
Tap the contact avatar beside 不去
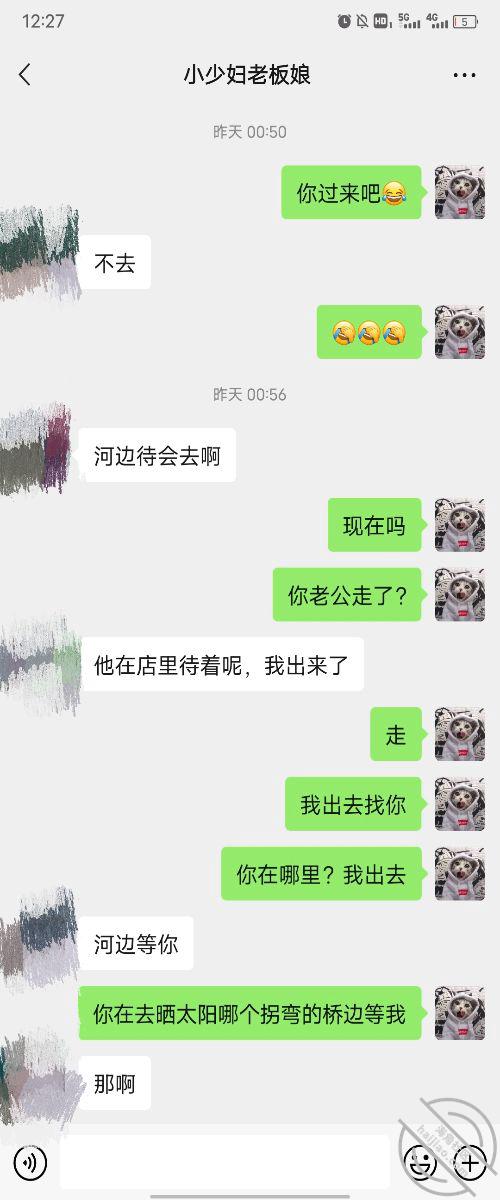40,252
